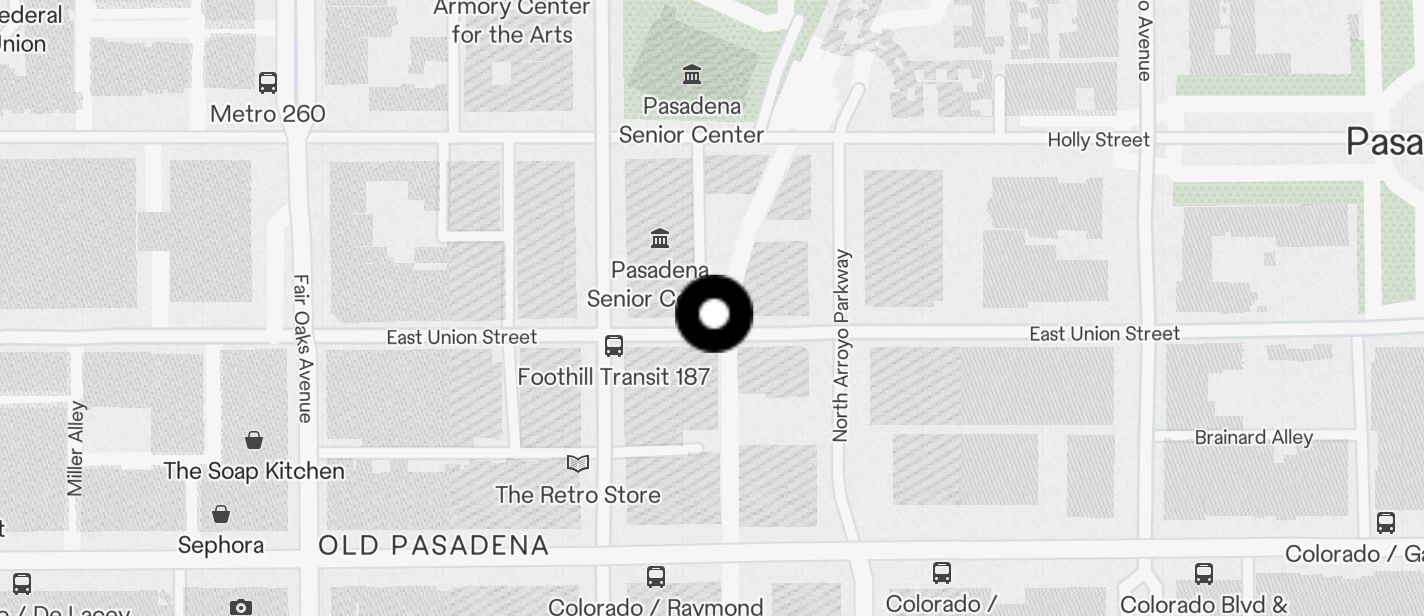1424x616 pixels.
Task: Select The Retro Store marker
Action: 578,464
